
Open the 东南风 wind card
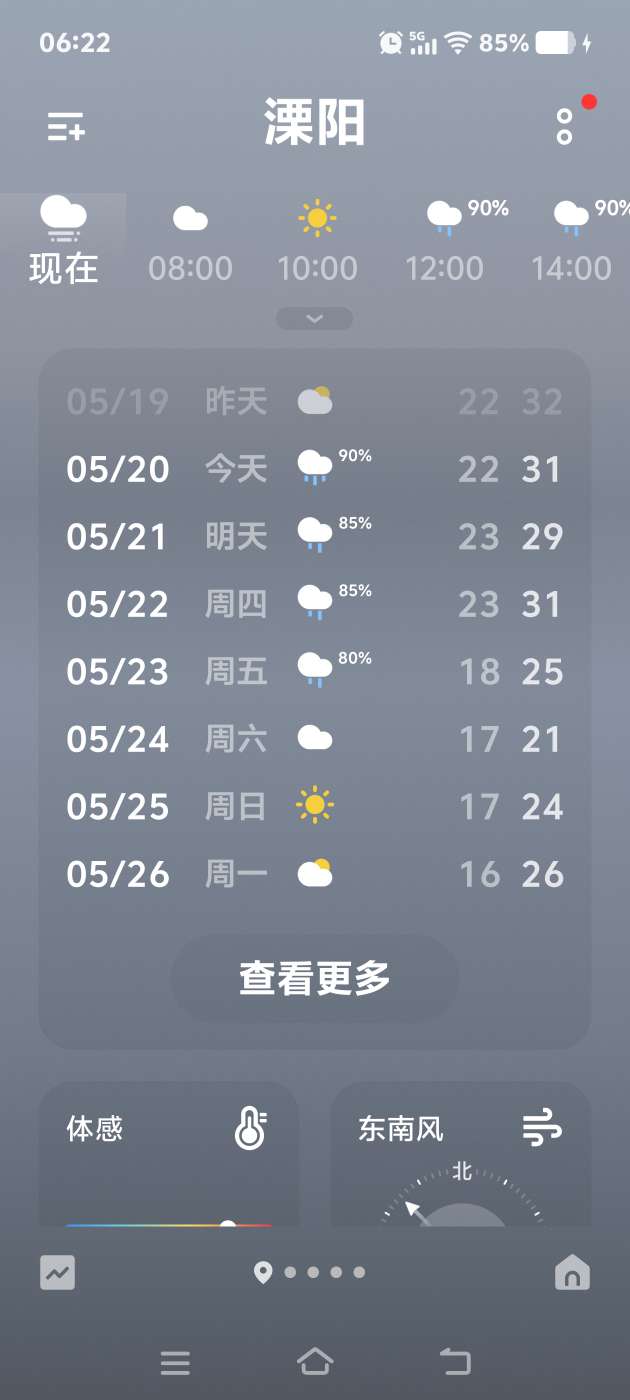461,1154
